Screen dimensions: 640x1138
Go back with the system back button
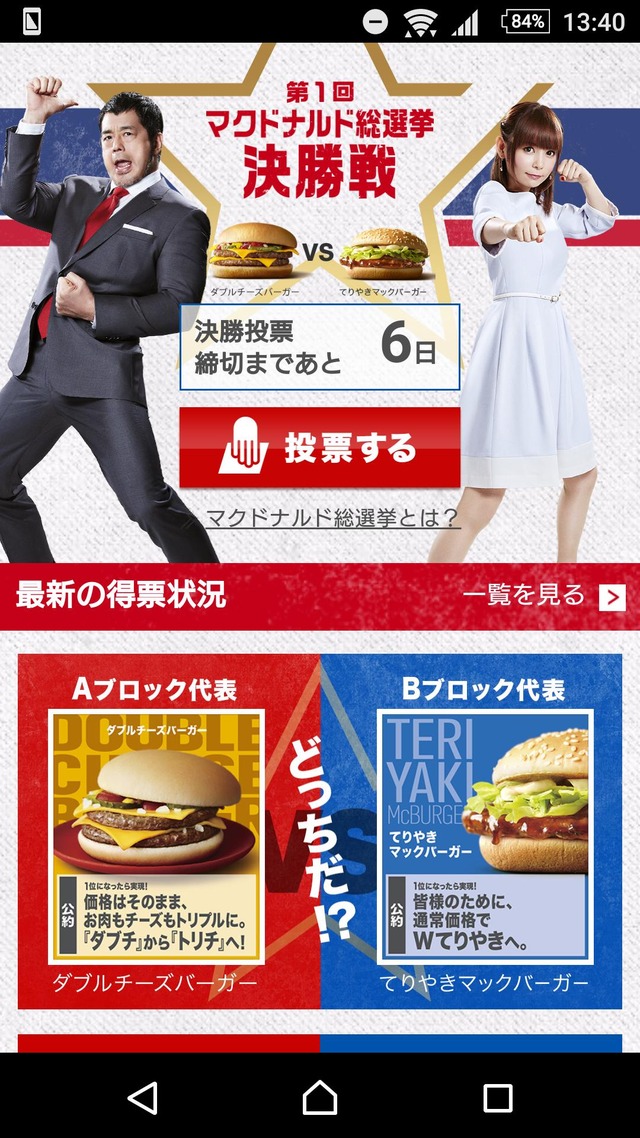(143, 1097)
